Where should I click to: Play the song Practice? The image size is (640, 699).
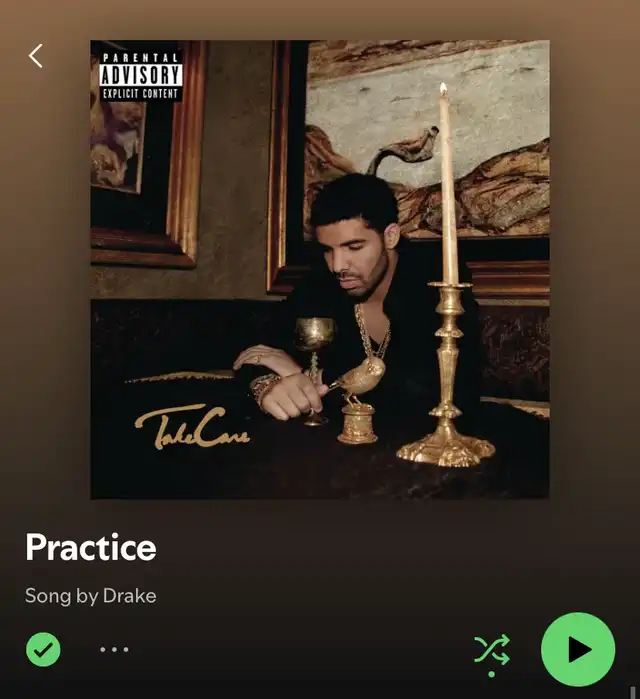click(578, 649)
